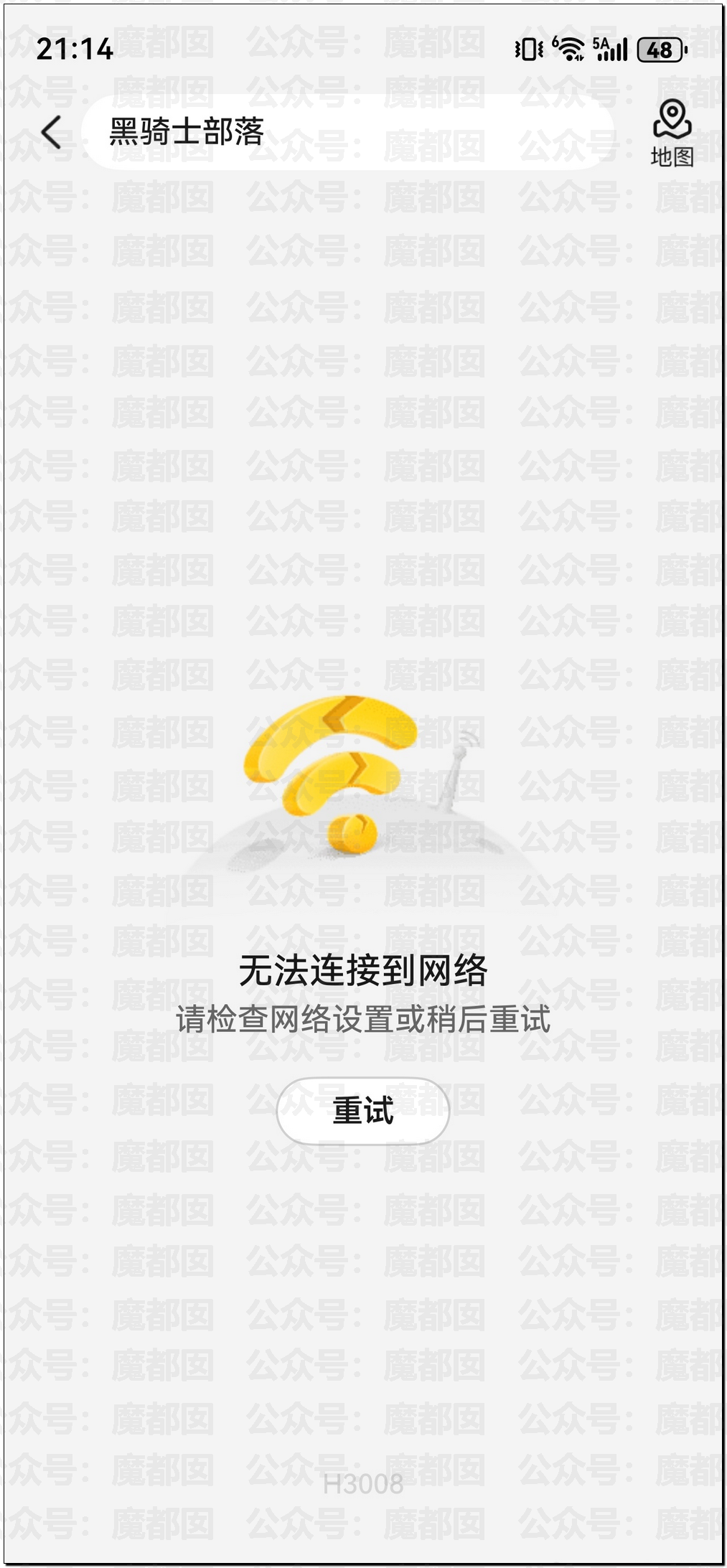Screen dimensions: 727x1568
Task: Tap the 重试 retry button
Action: pyautogui.click(x=362, y=1111)
